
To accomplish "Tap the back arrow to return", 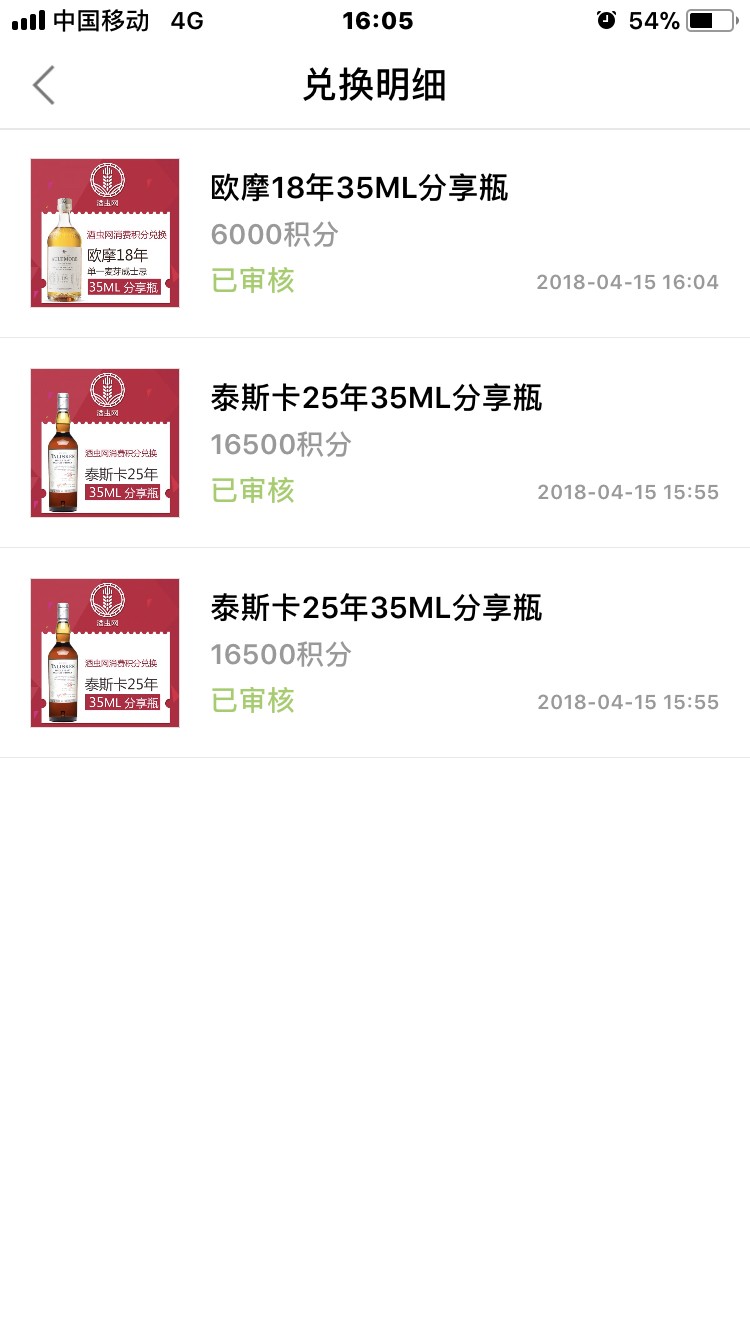I will pos(43,85).
